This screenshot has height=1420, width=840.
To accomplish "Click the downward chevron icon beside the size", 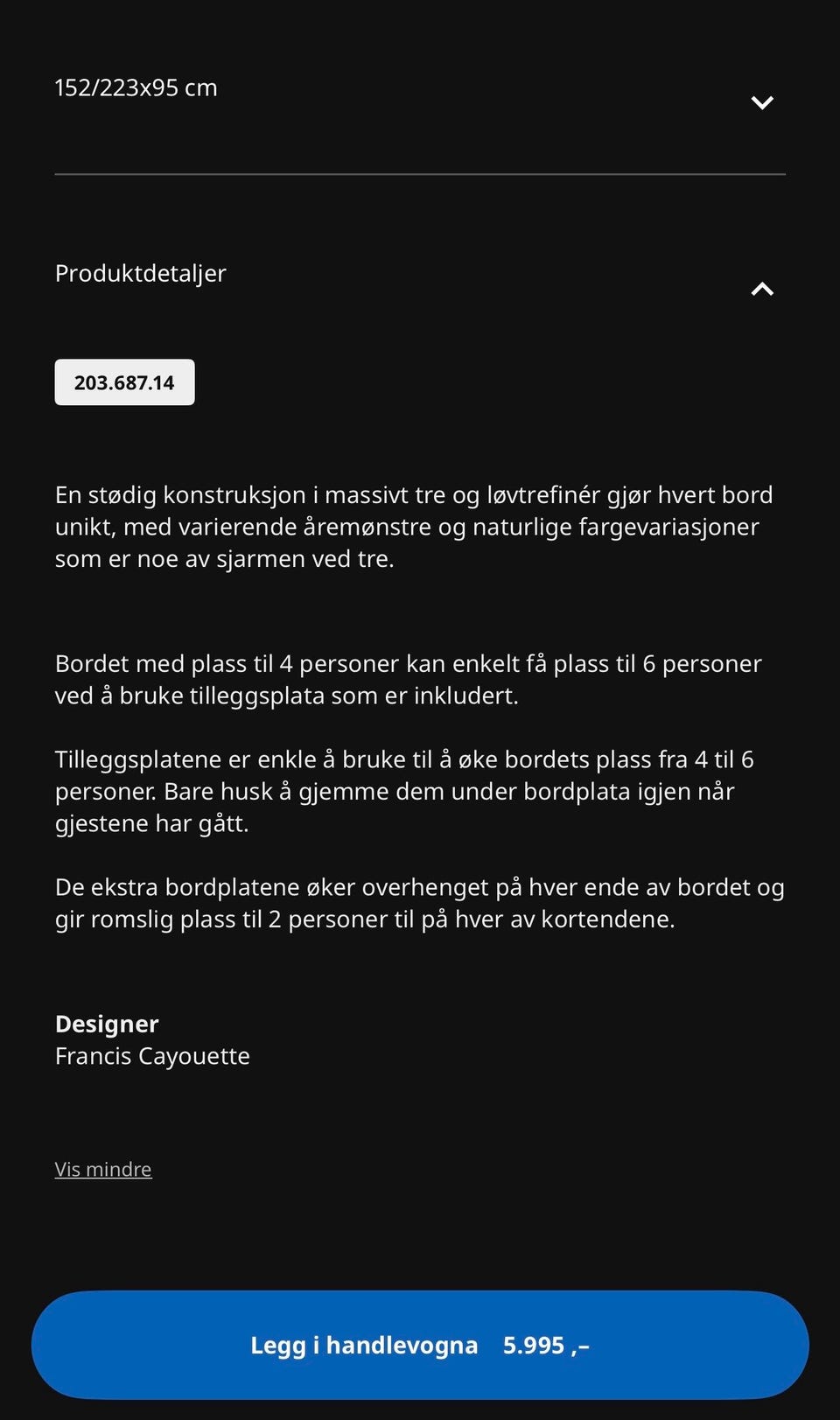I will 761,102.
